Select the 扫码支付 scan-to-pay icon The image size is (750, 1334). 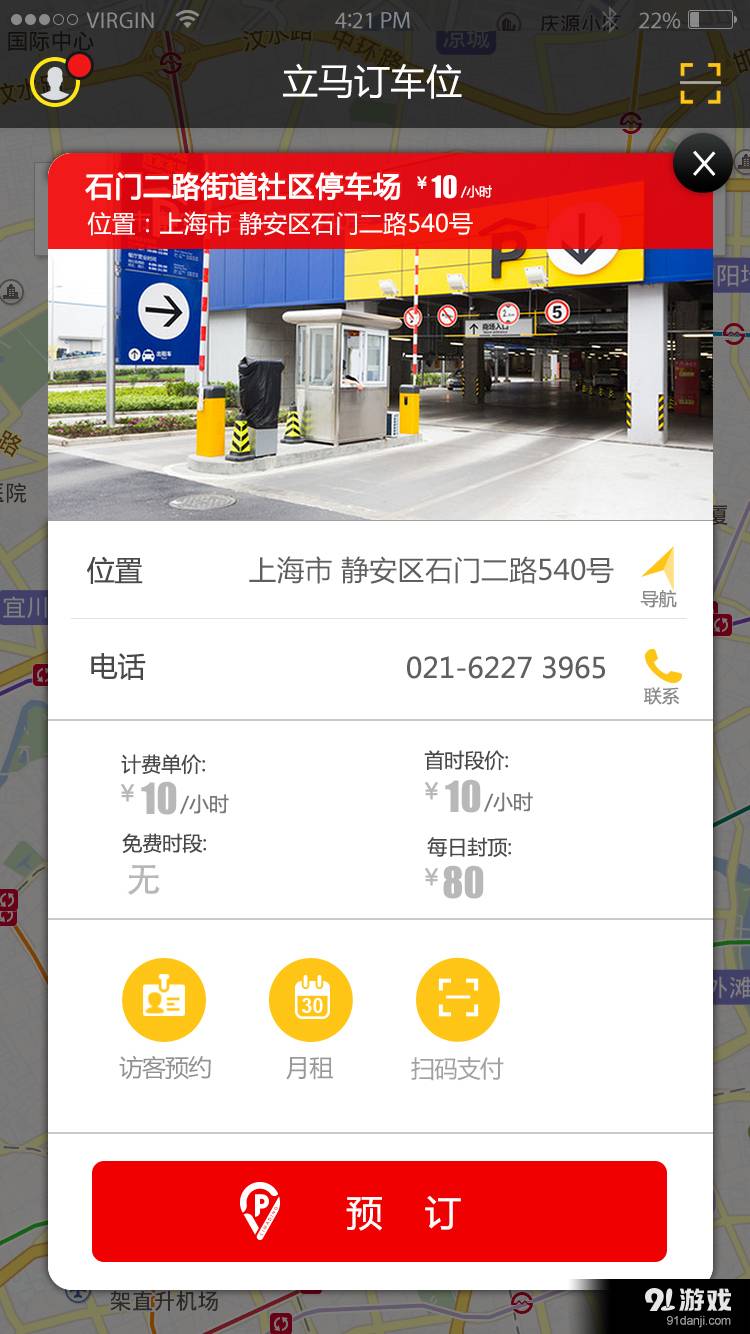(x=457, y=999)
